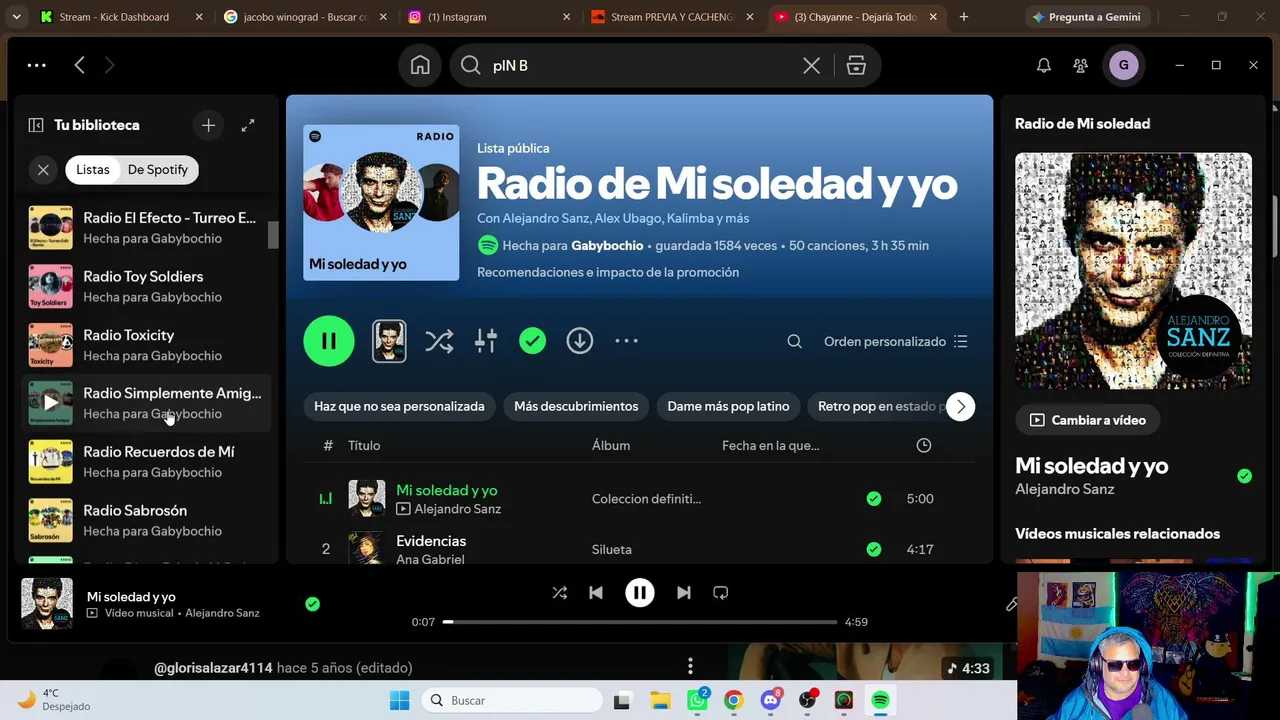The width and height of the screenshot is (1280, 720).
Task: Open the Radio Recuerdos de Mí playlist
Action: point(146,461)
